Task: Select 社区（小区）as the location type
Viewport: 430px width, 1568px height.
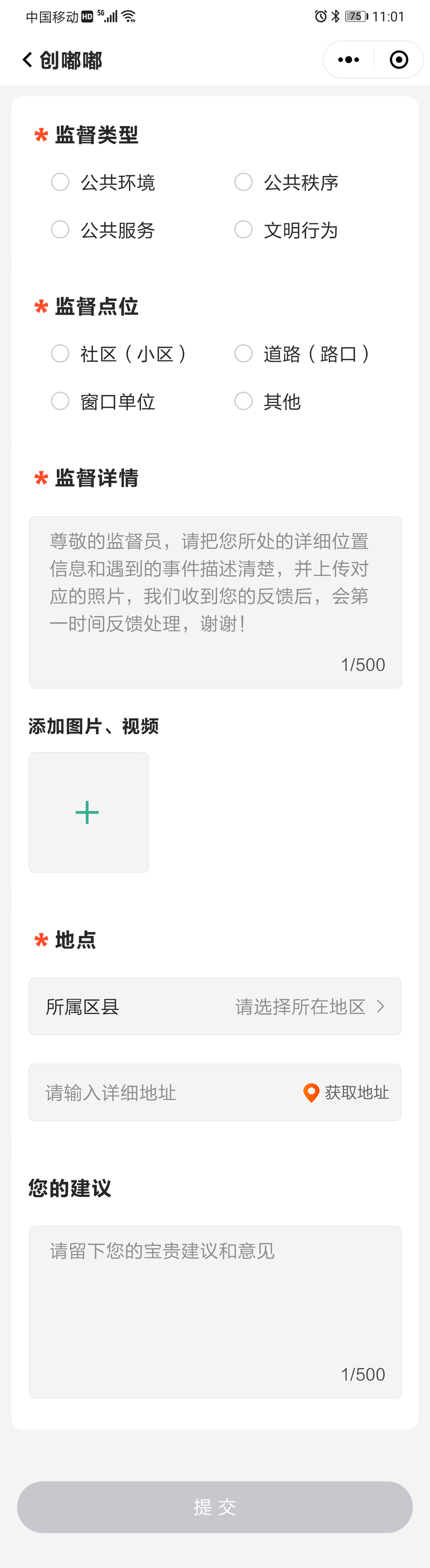Action: click(x=60, y=353)
